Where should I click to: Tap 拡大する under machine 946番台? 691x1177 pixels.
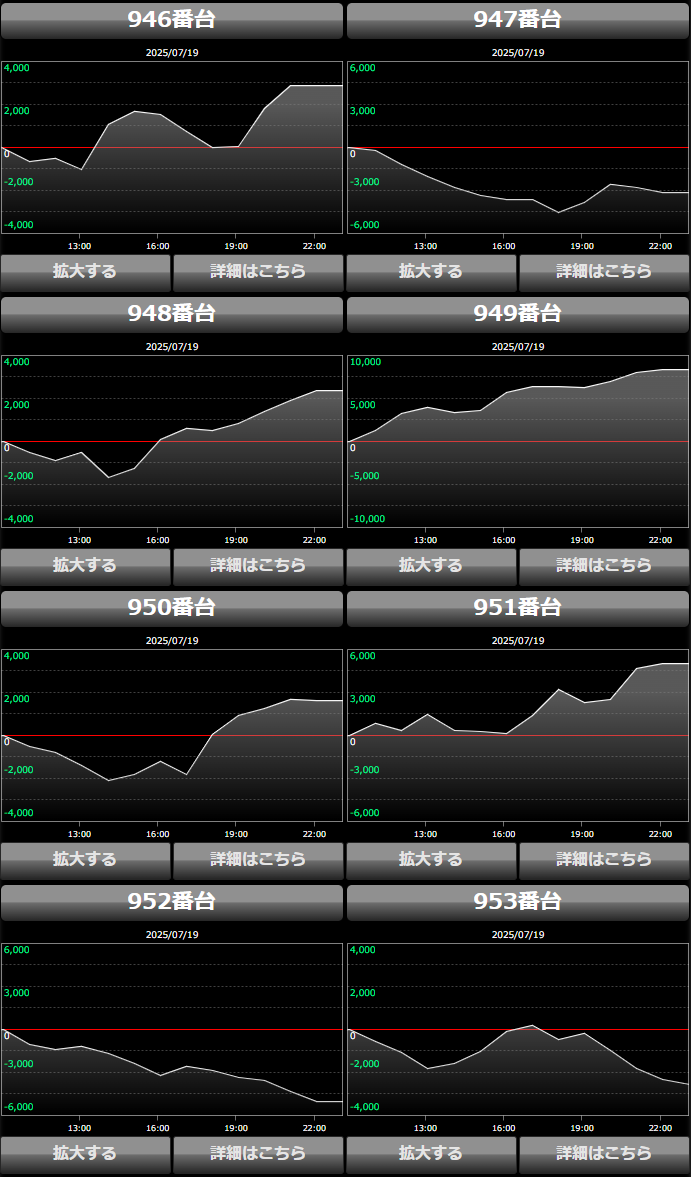coord(86,273)
